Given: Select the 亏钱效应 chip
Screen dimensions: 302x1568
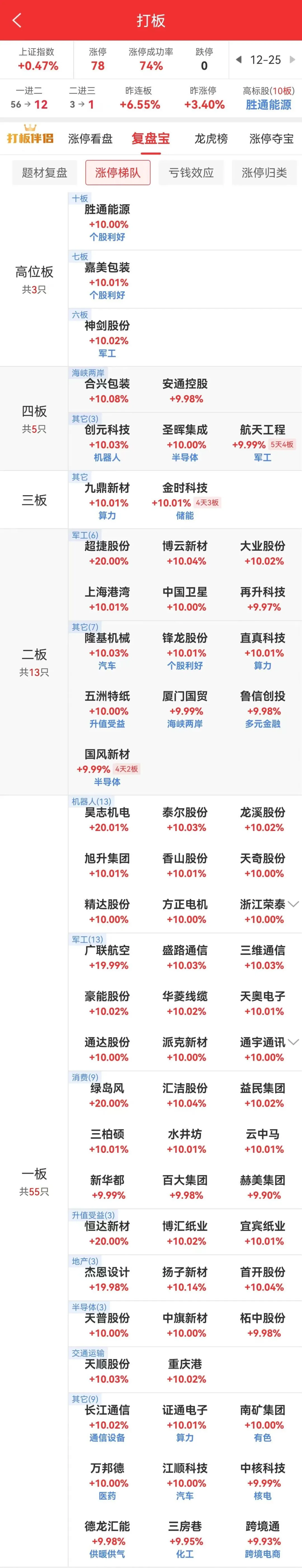Looking at the screenshot, I should 191,173.
